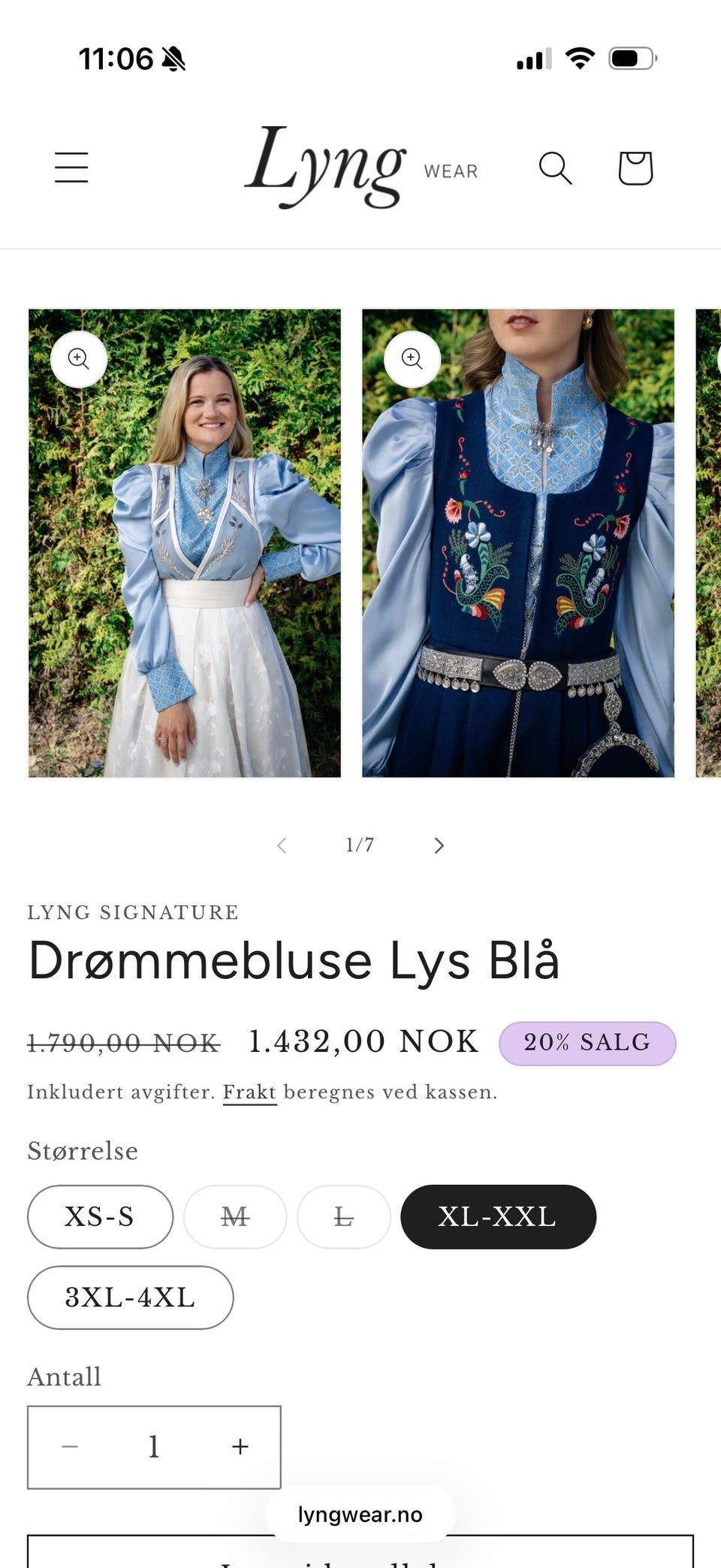
Task: Open the Frakt shipping details link
Action: coord(249,1092)
